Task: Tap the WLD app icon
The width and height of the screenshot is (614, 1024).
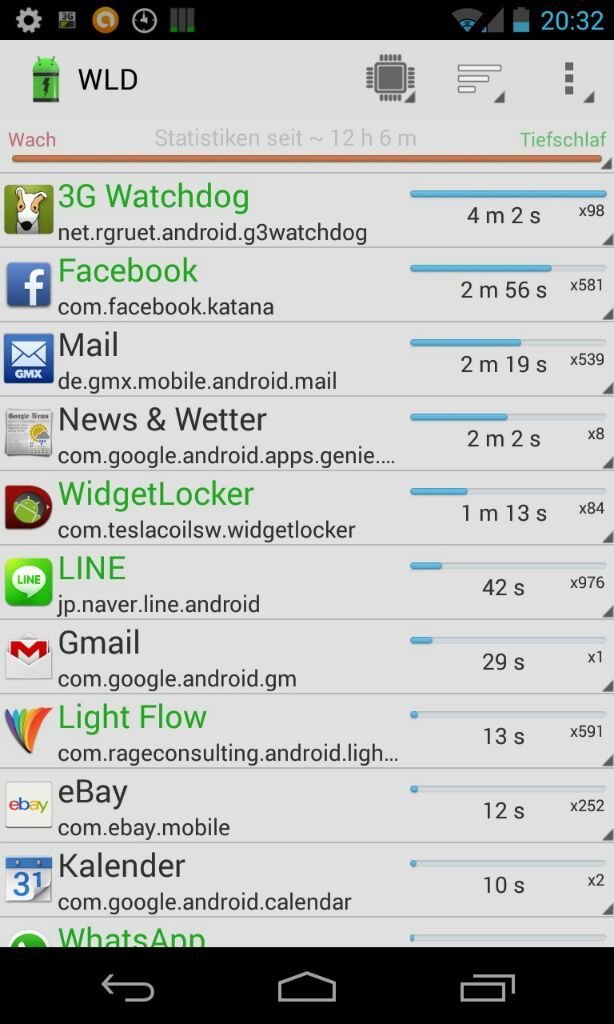Action: [46, 79]
